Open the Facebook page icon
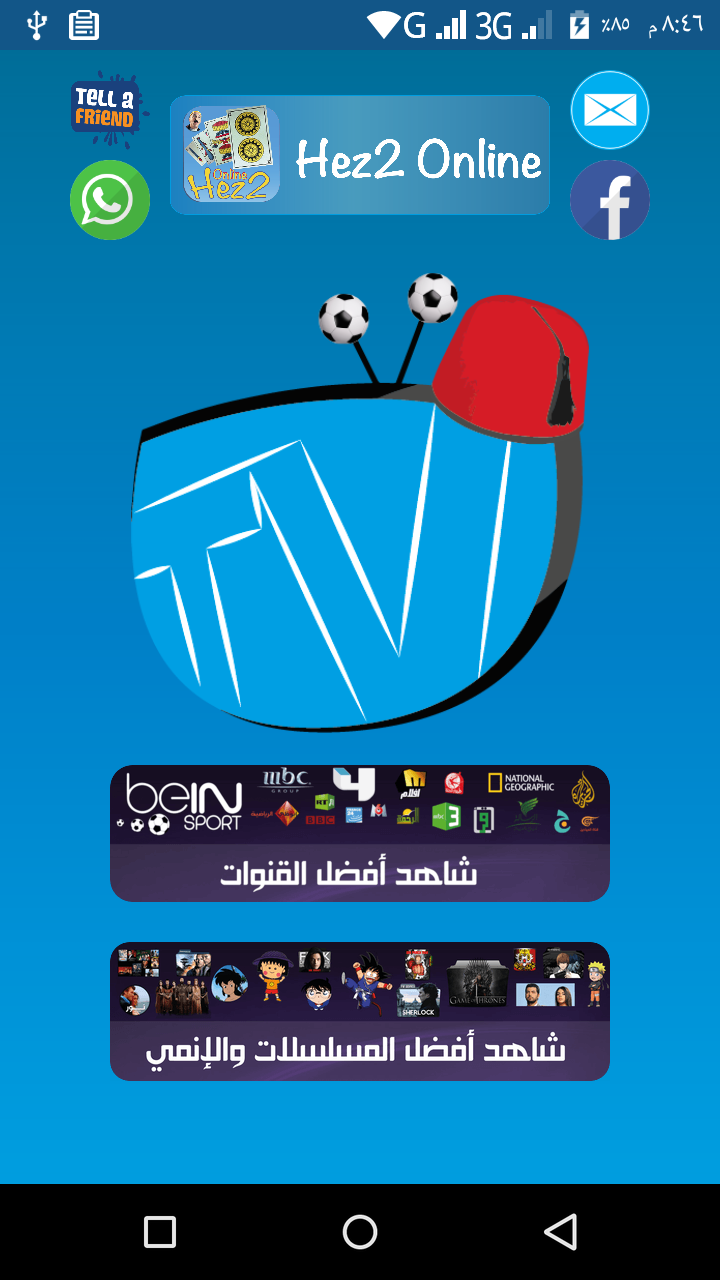 tap(610, 200)
